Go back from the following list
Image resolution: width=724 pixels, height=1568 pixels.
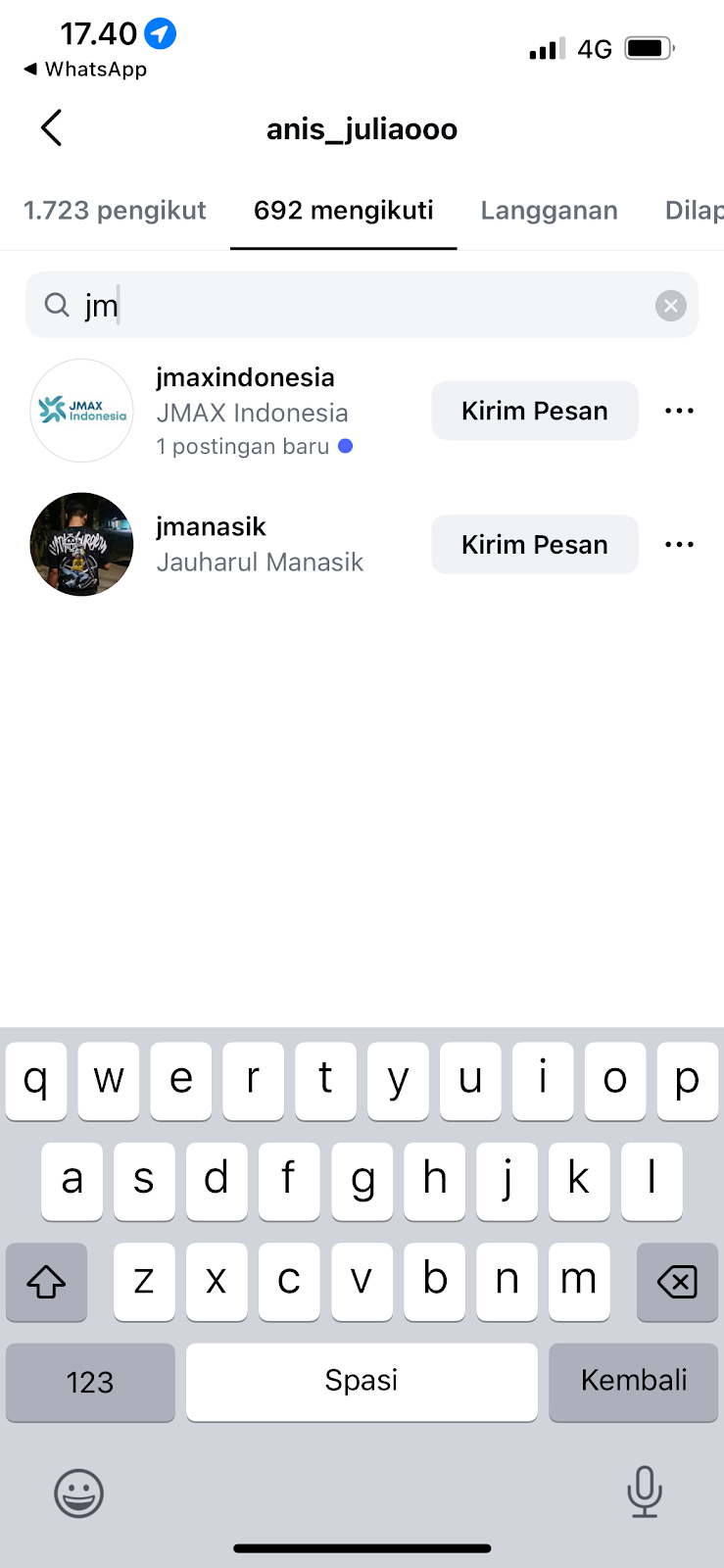pyautogui.click(x=52, y=128)
